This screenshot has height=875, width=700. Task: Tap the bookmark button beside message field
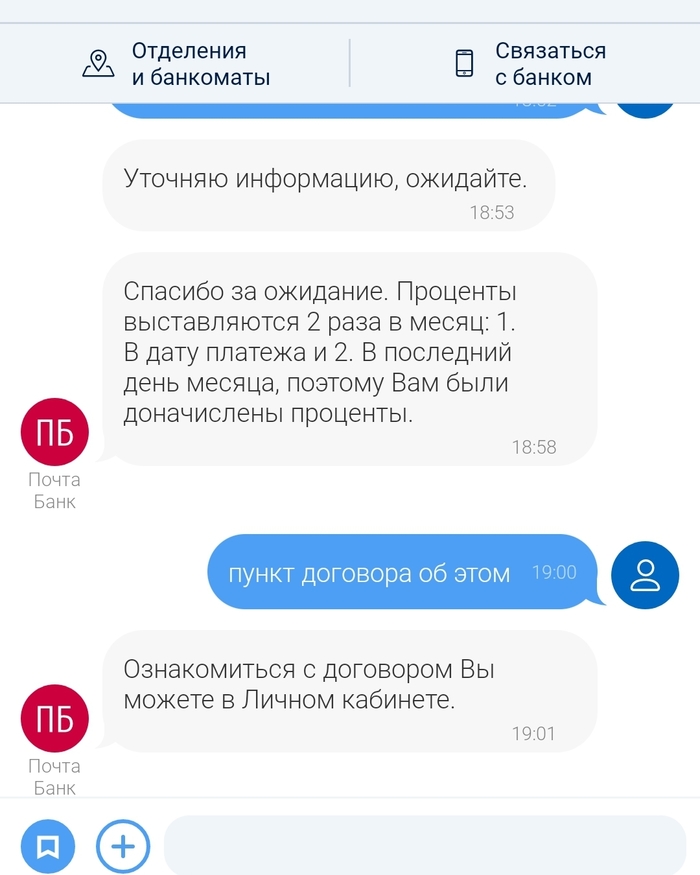coord(47,847)
